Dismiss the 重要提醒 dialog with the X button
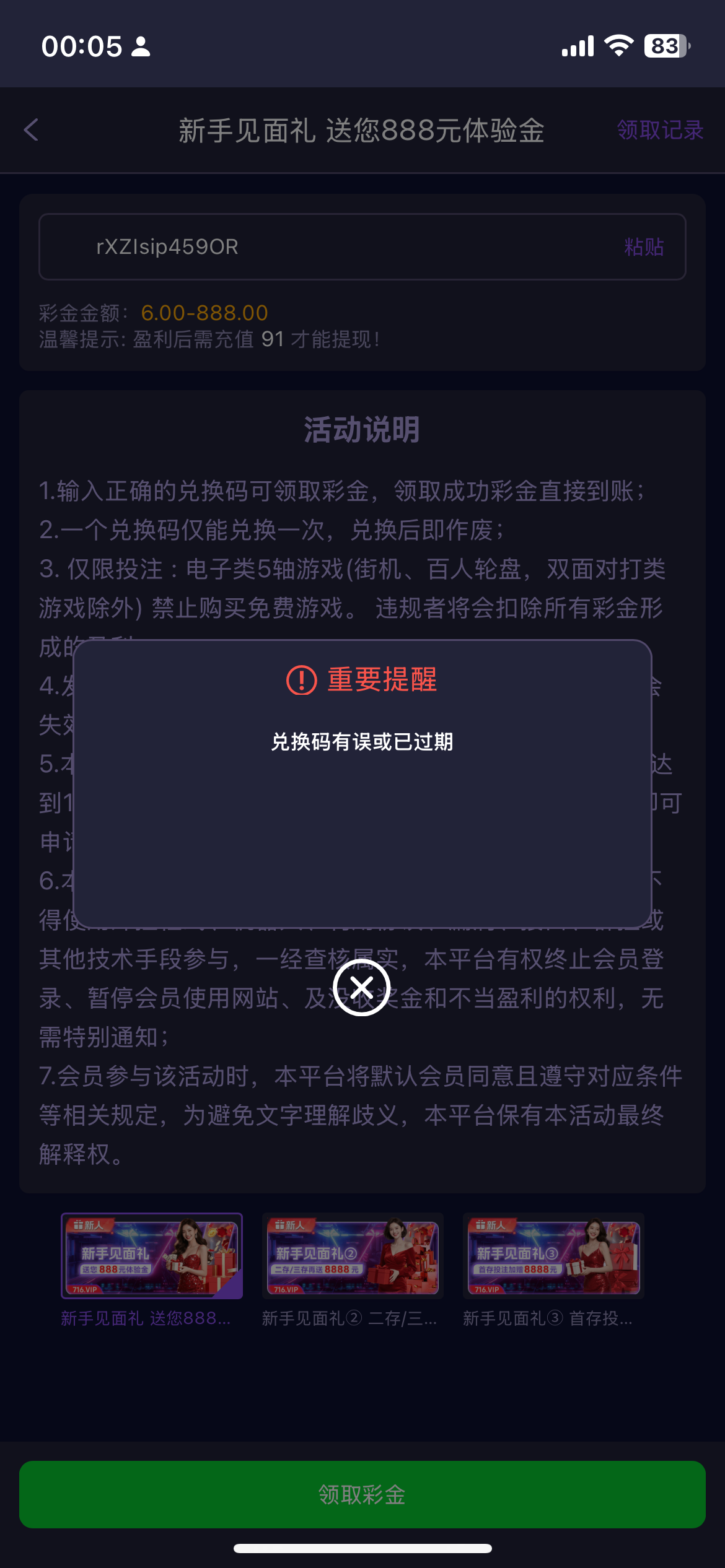725x1568 pixels. click(361, 987)
